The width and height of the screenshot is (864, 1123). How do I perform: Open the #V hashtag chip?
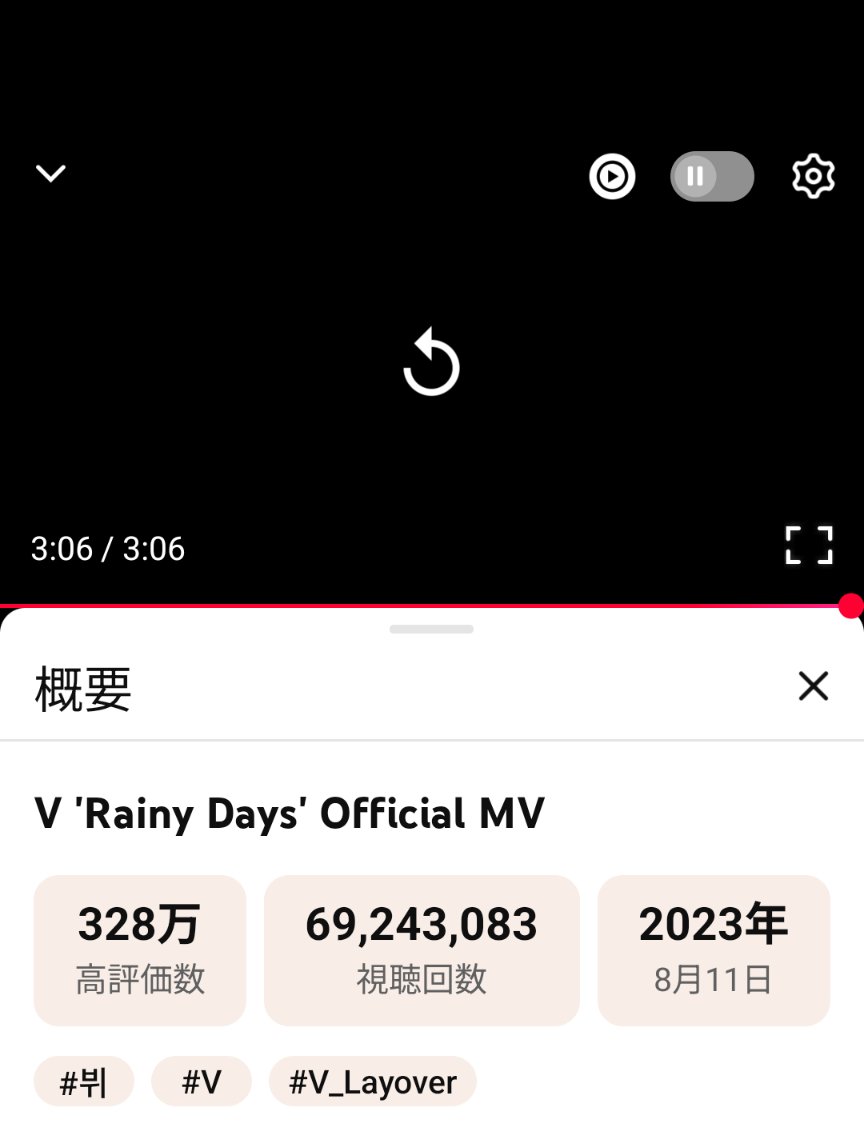pos(201,1082)
